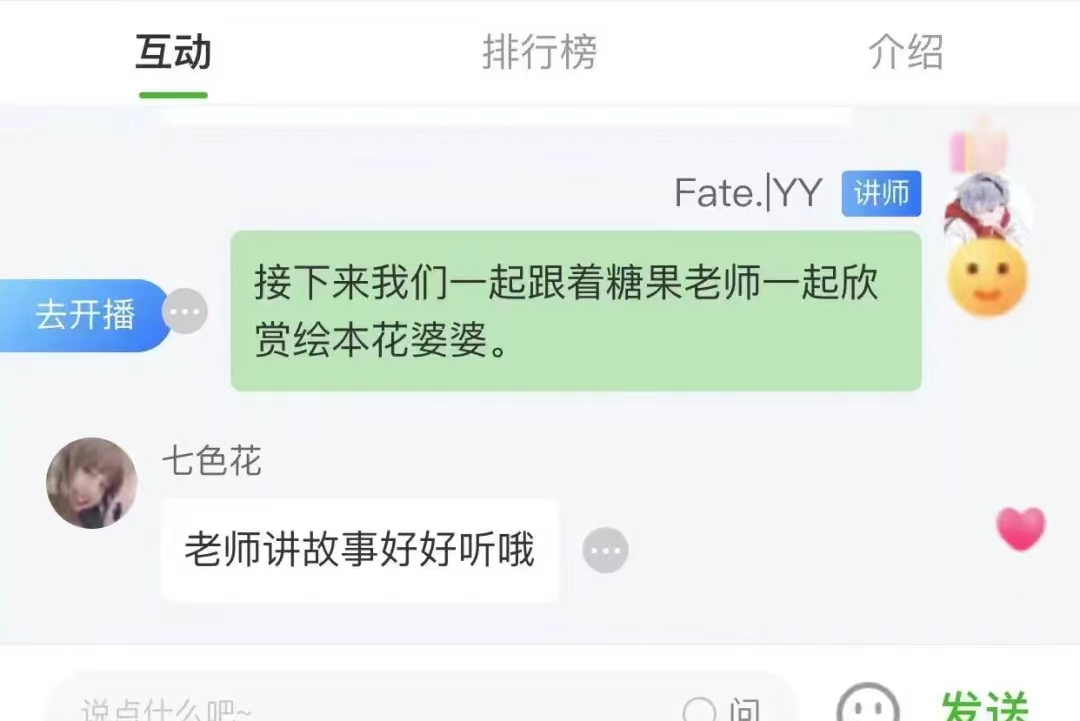Select the 互动 tab
Screen dimensions: 1080x721
click(173, 53)
